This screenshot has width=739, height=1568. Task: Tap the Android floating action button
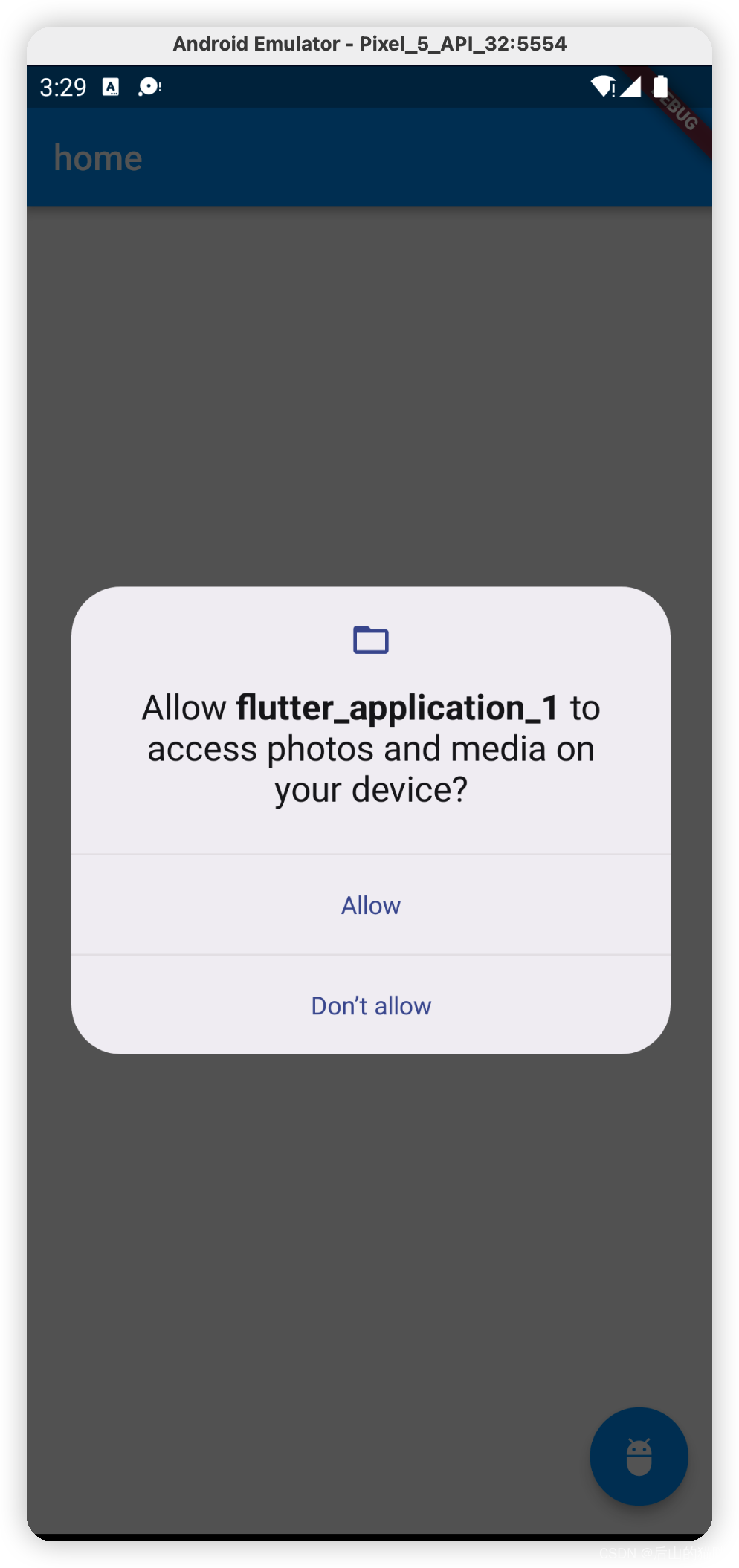coord(638,1456)
